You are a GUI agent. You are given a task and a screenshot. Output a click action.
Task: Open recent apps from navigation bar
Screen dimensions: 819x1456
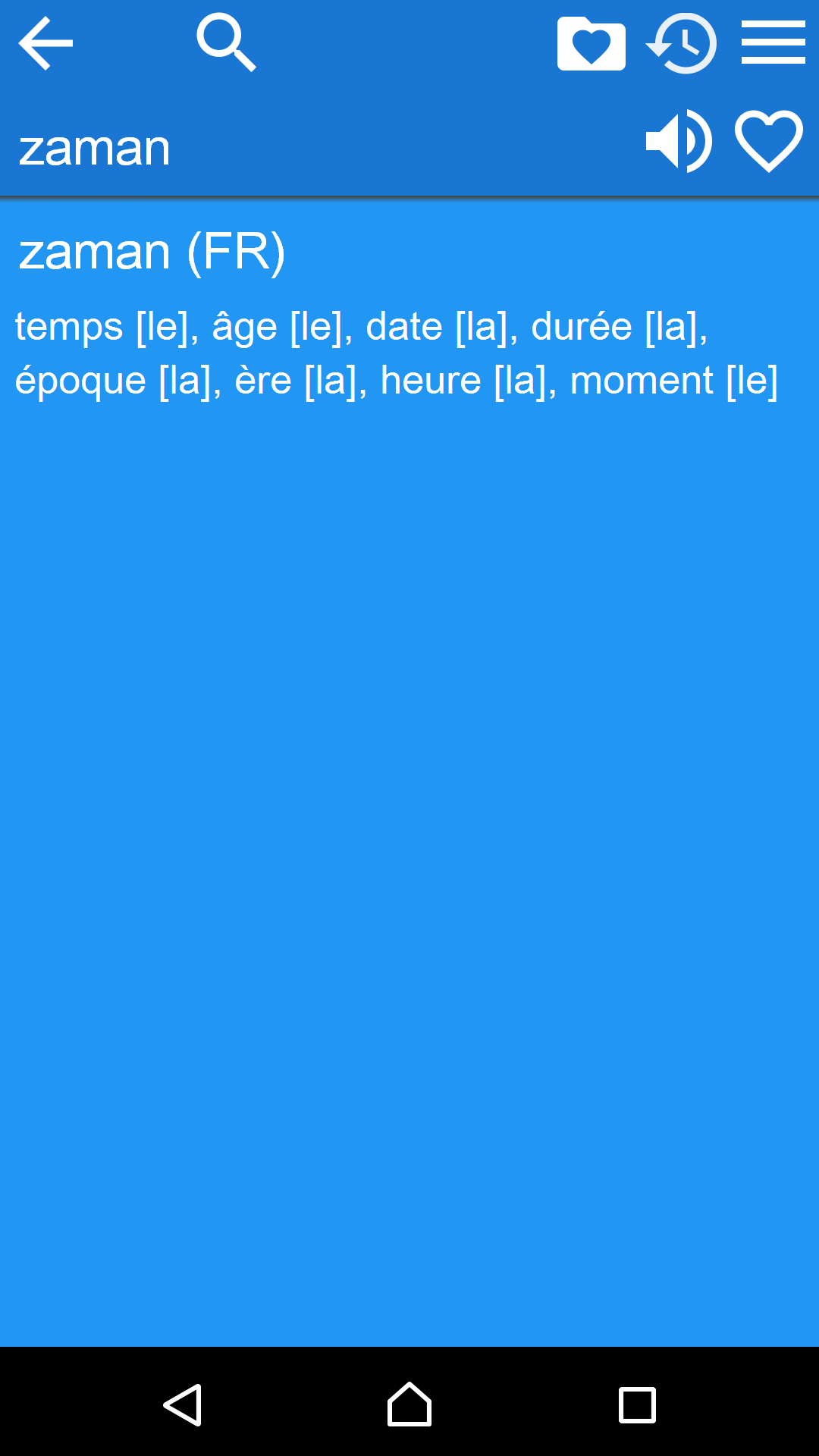[x=637, y=1404]
